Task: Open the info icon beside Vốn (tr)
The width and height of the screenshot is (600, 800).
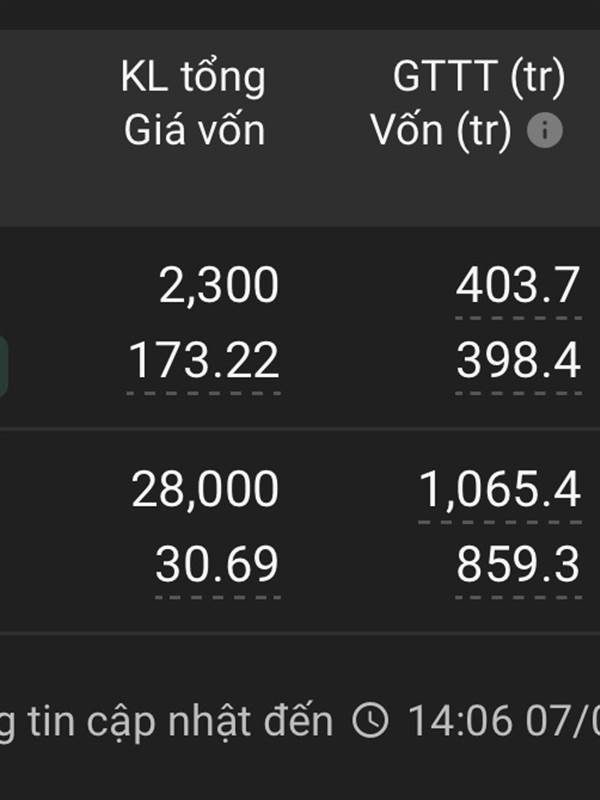Action: 544,131
